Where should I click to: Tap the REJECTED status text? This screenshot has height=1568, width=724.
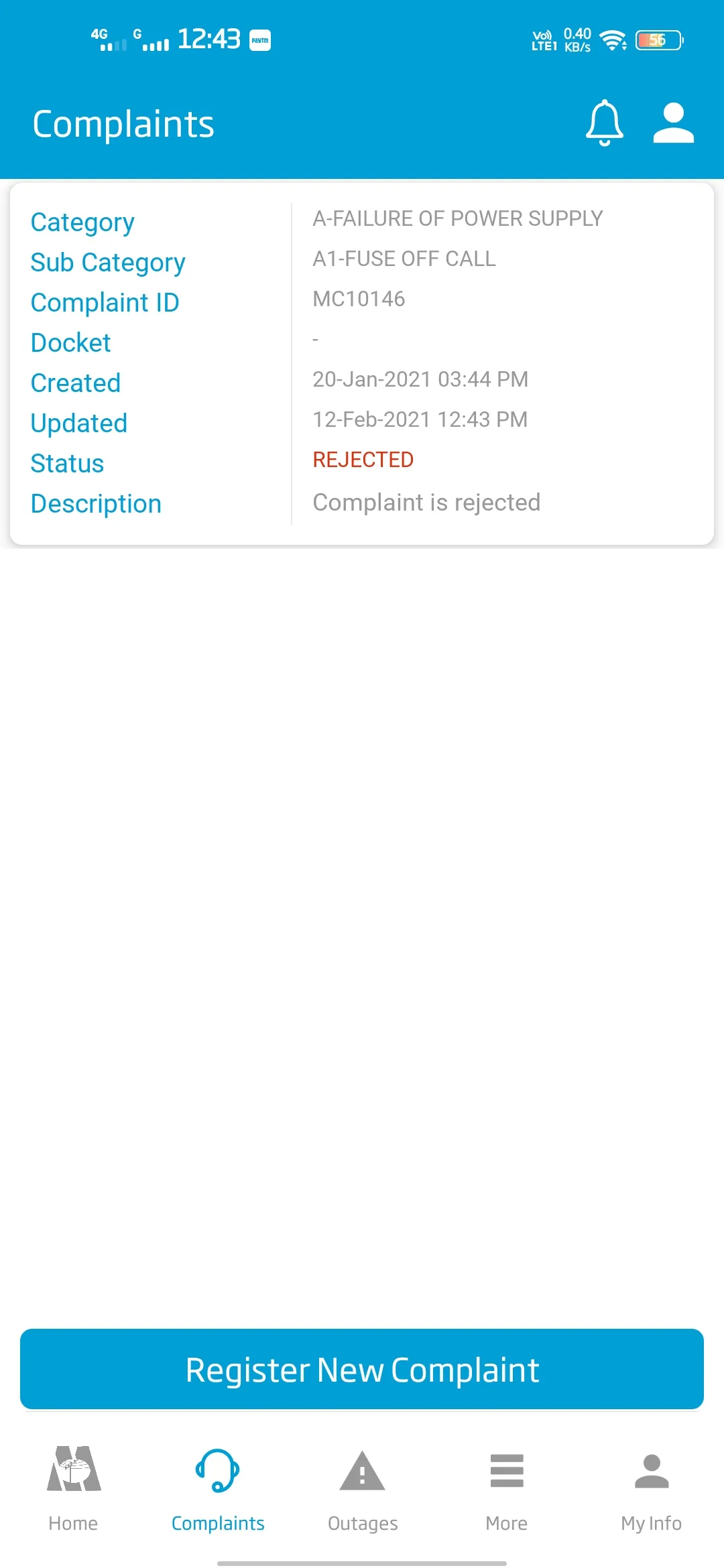pyautogui.click(x=363, y=459)
